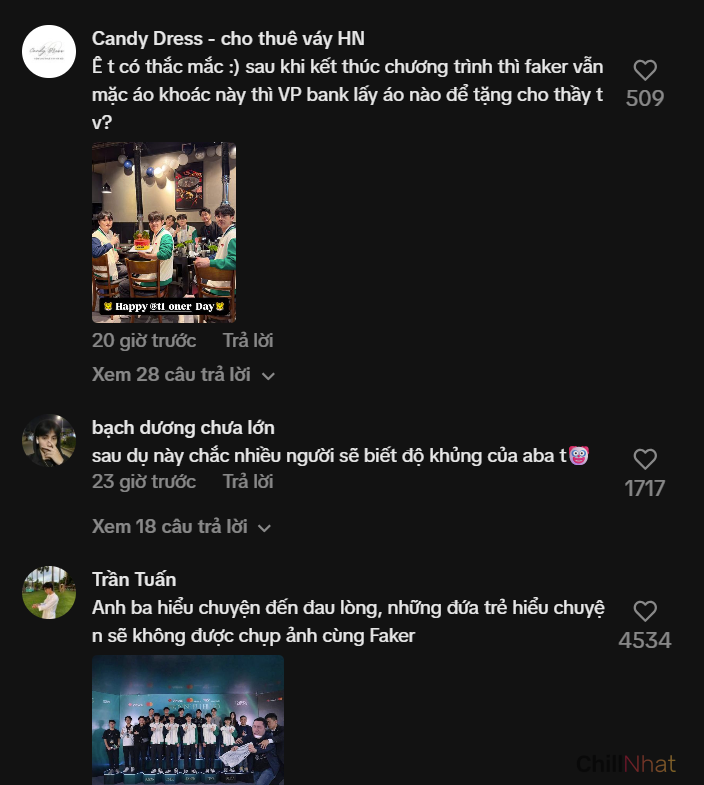Image resolution: width=704 pixels, height=785 pixels.
Task: View the photo in Candy Dress's comment
Action: click(164, 232)
